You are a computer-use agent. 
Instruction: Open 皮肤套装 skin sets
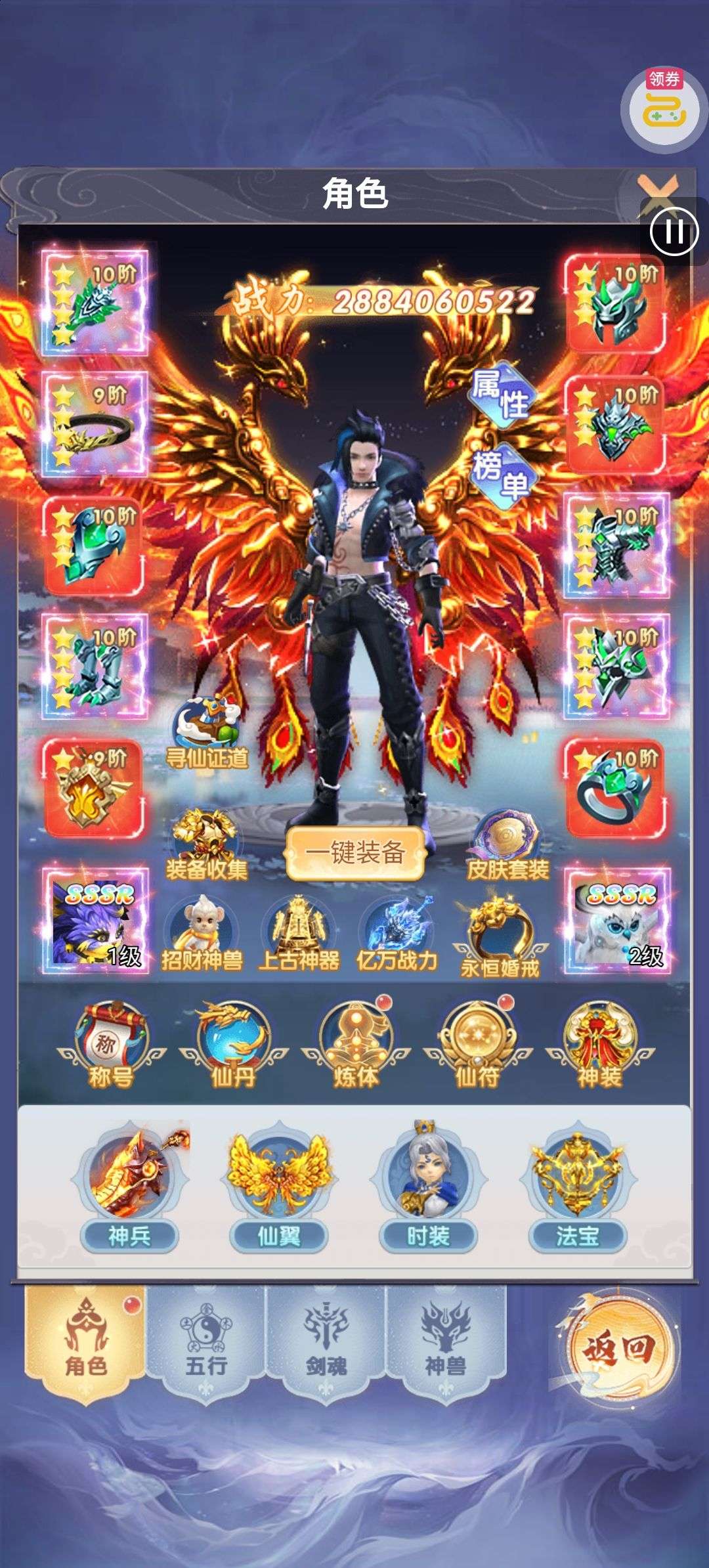pos(507,846)
